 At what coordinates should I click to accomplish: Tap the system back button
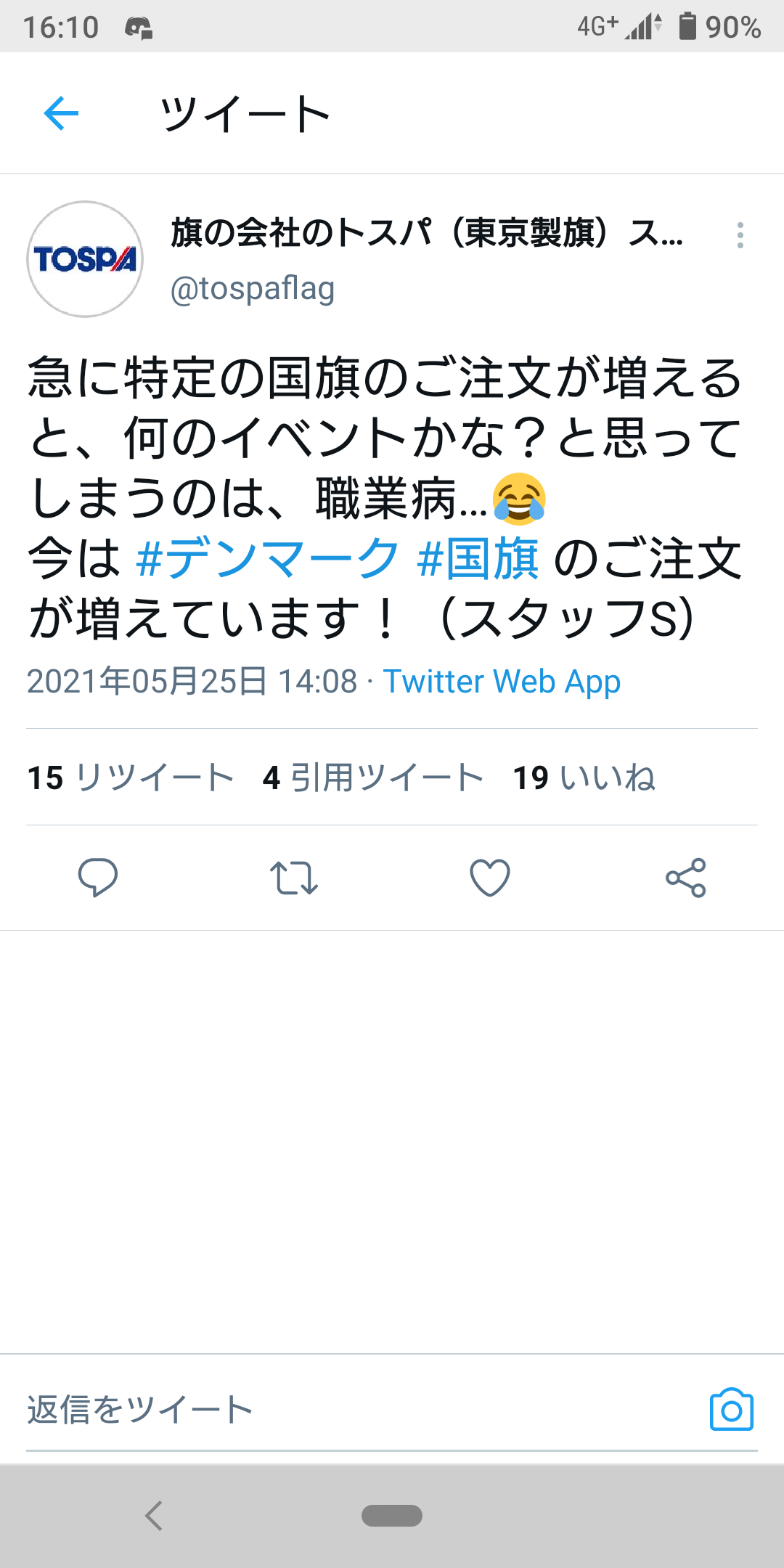click(x=154, y=1516)
